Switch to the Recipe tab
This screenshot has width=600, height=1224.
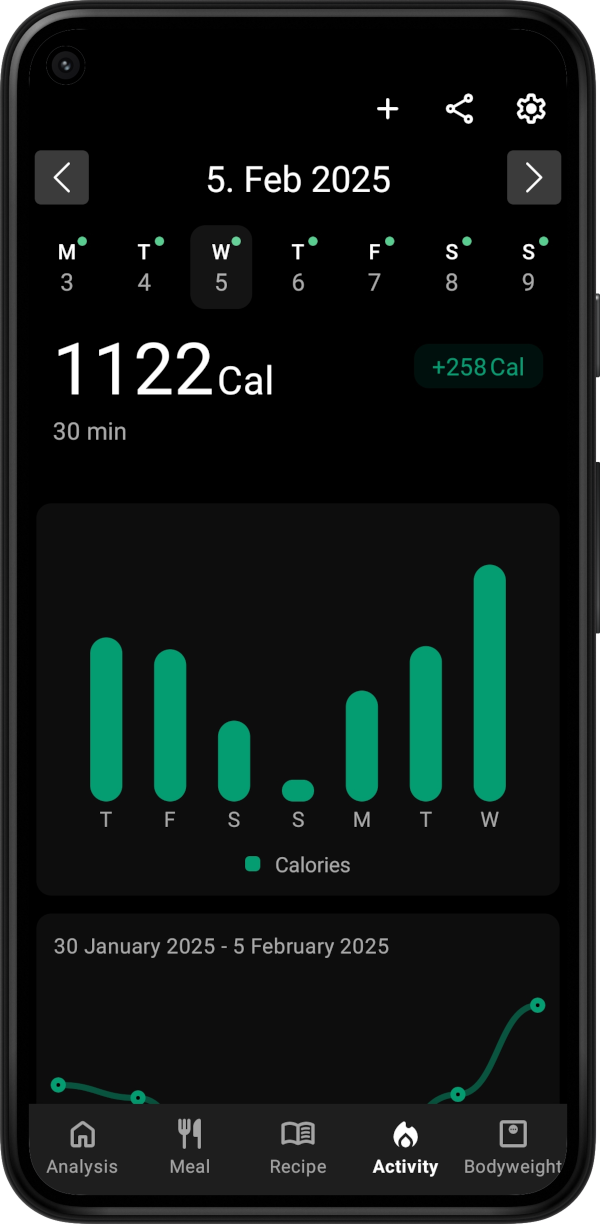[298, 1147]
